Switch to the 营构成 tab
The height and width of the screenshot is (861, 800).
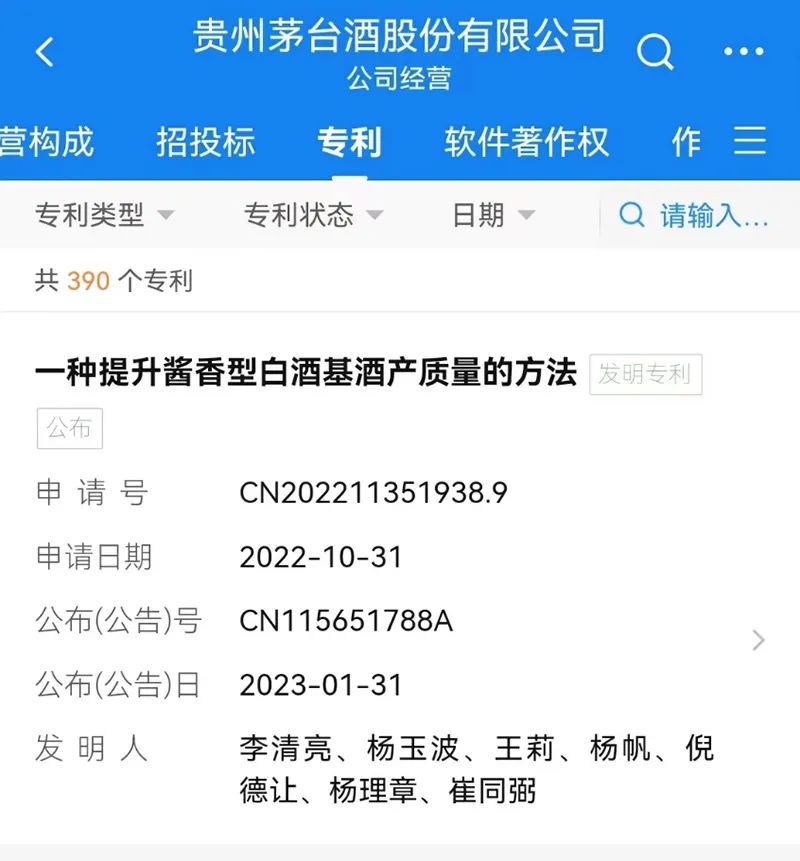pyautogui.click(x=46, y=142)
